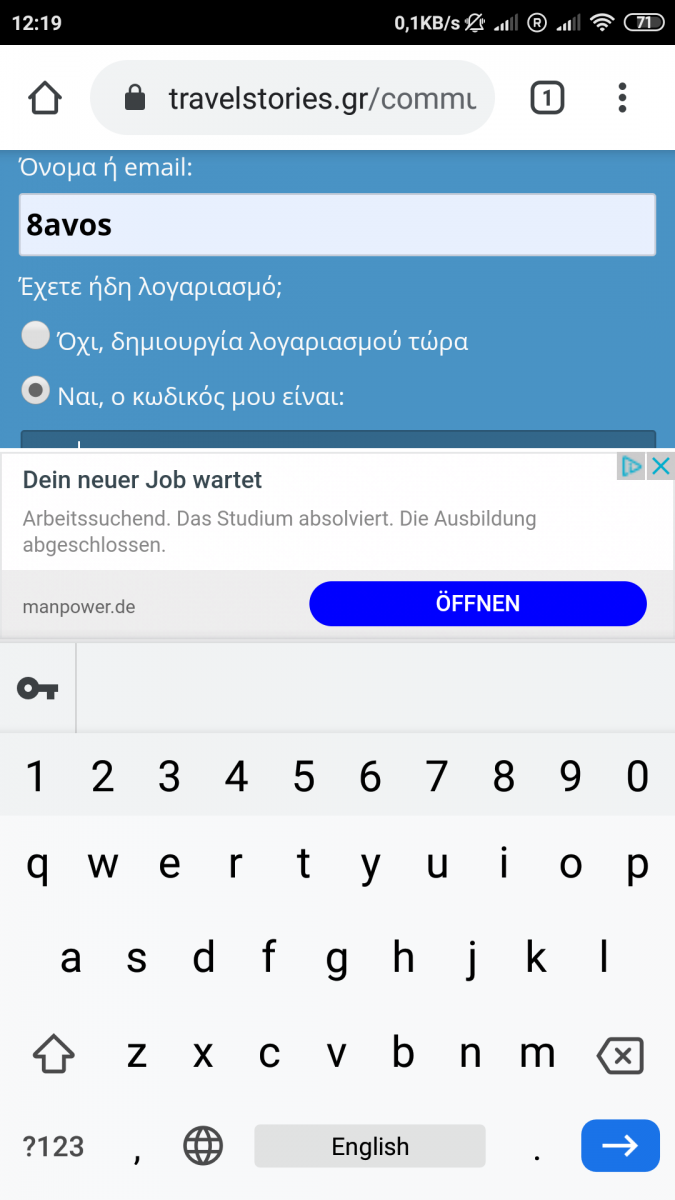Open the browser home page
The width and height of the screenshot is (675, 1200).
coord(45,98)
